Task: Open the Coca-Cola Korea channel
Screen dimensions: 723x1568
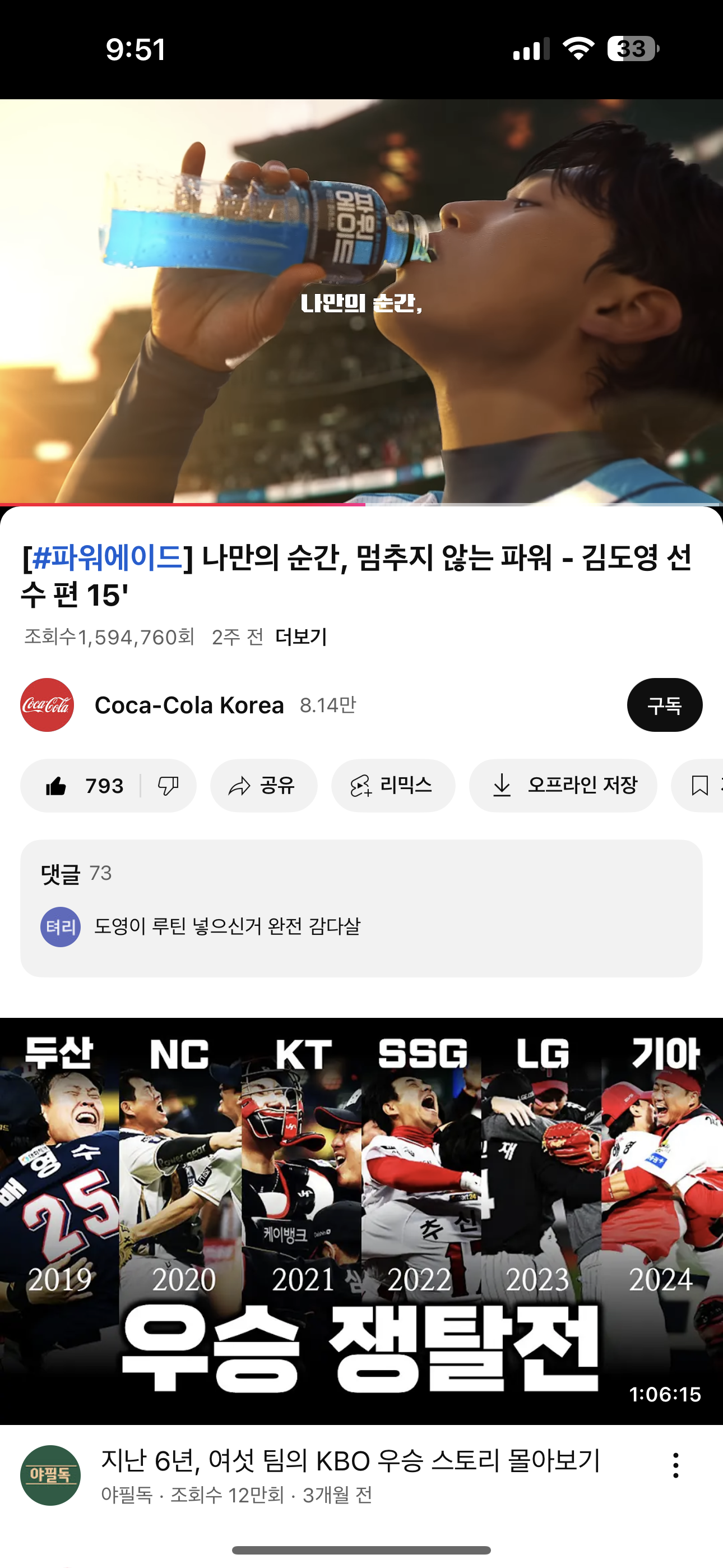Action: coord(189,705)
